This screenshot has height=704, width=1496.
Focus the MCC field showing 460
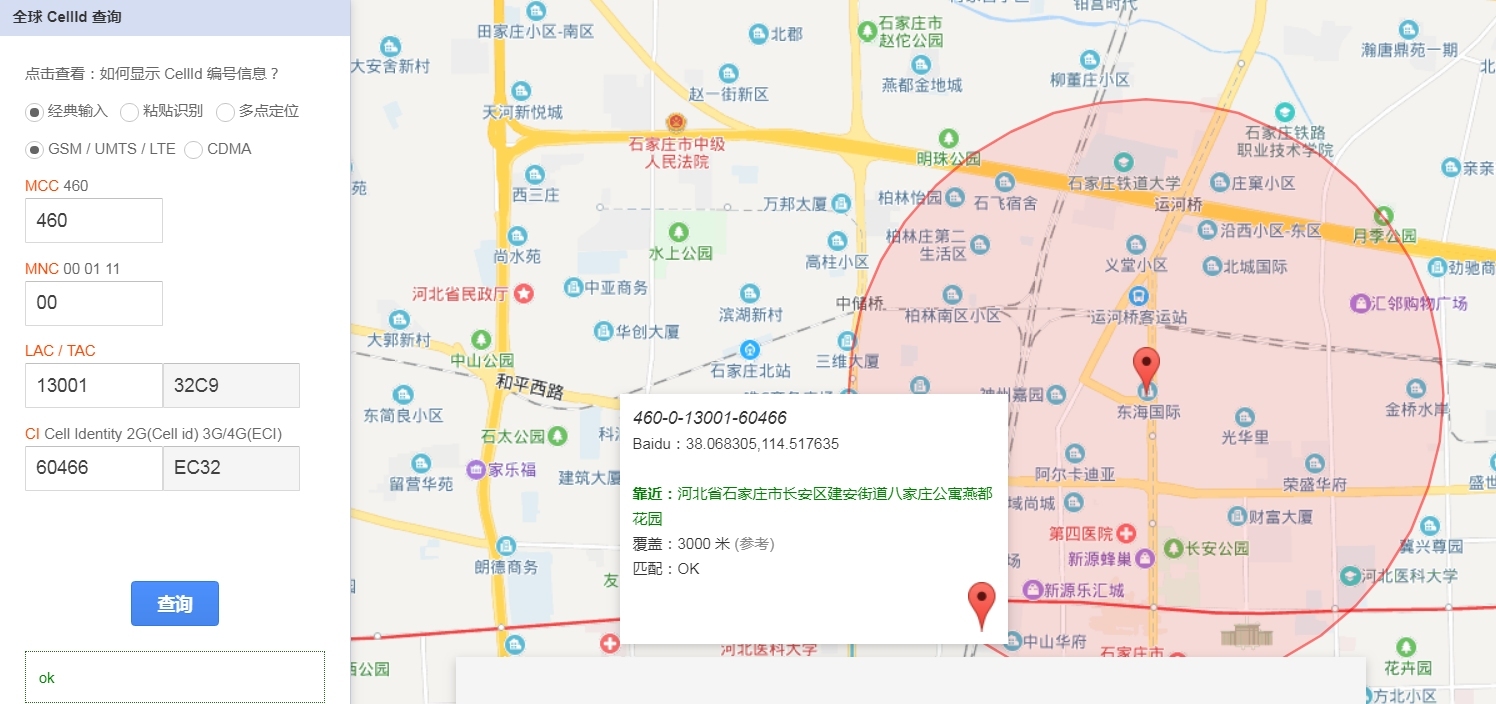[x=94, y=220]
